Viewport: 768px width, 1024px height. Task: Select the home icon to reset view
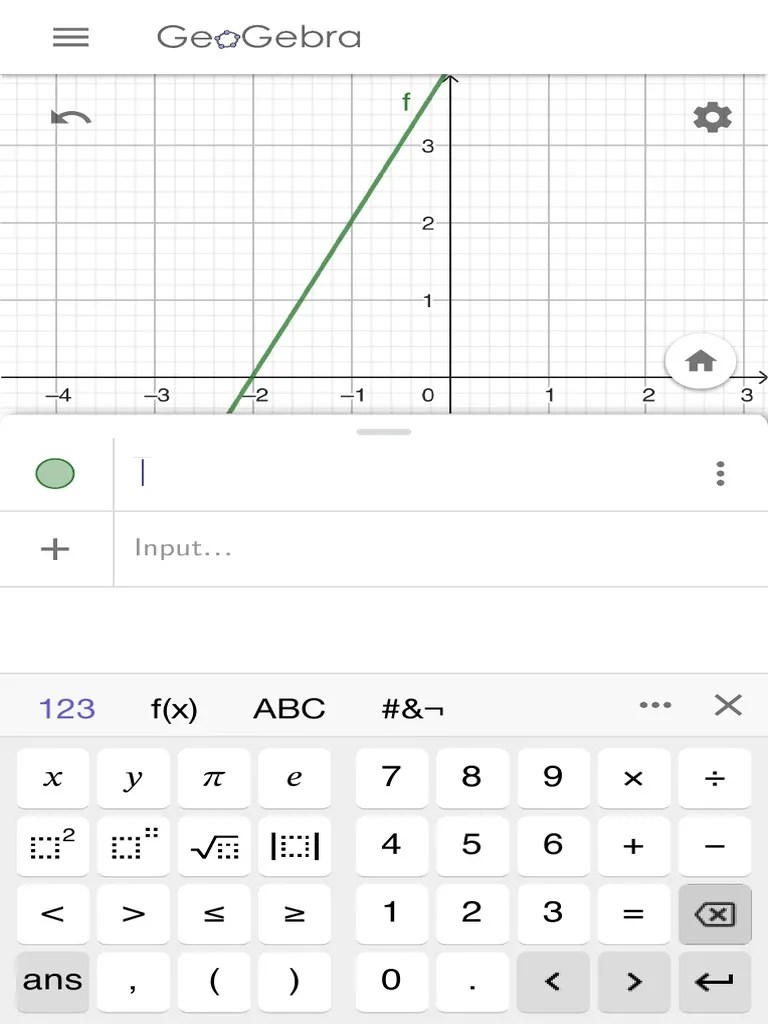700,361
